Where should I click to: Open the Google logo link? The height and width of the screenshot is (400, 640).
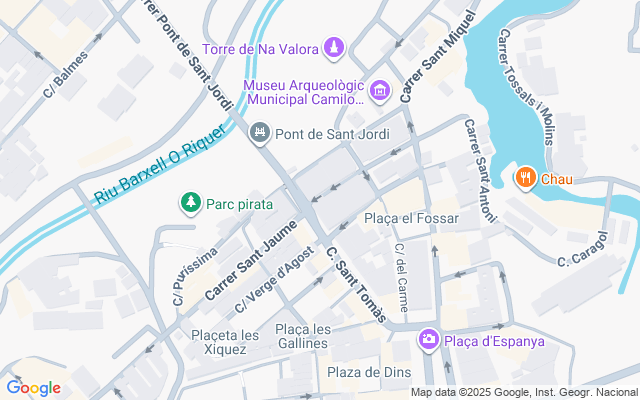pos(33,388)
